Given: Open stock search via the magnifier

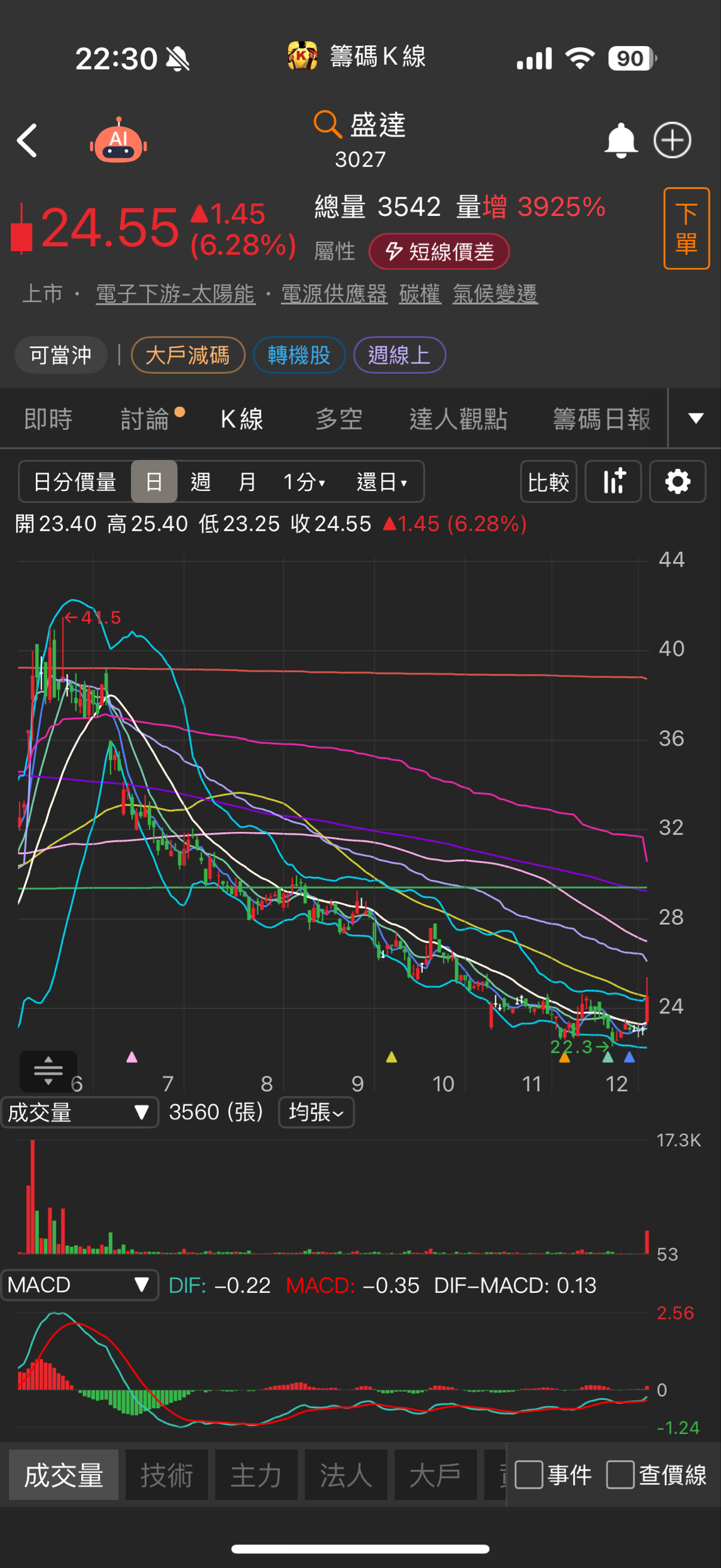Looking at the screenshot, I should (326, 125).
